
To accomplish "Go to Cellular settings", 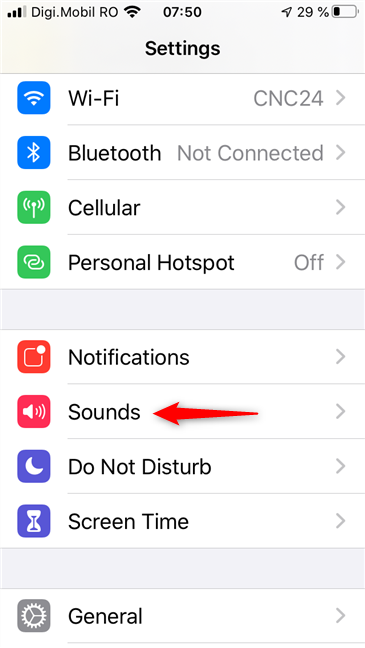I will [182, 207].
